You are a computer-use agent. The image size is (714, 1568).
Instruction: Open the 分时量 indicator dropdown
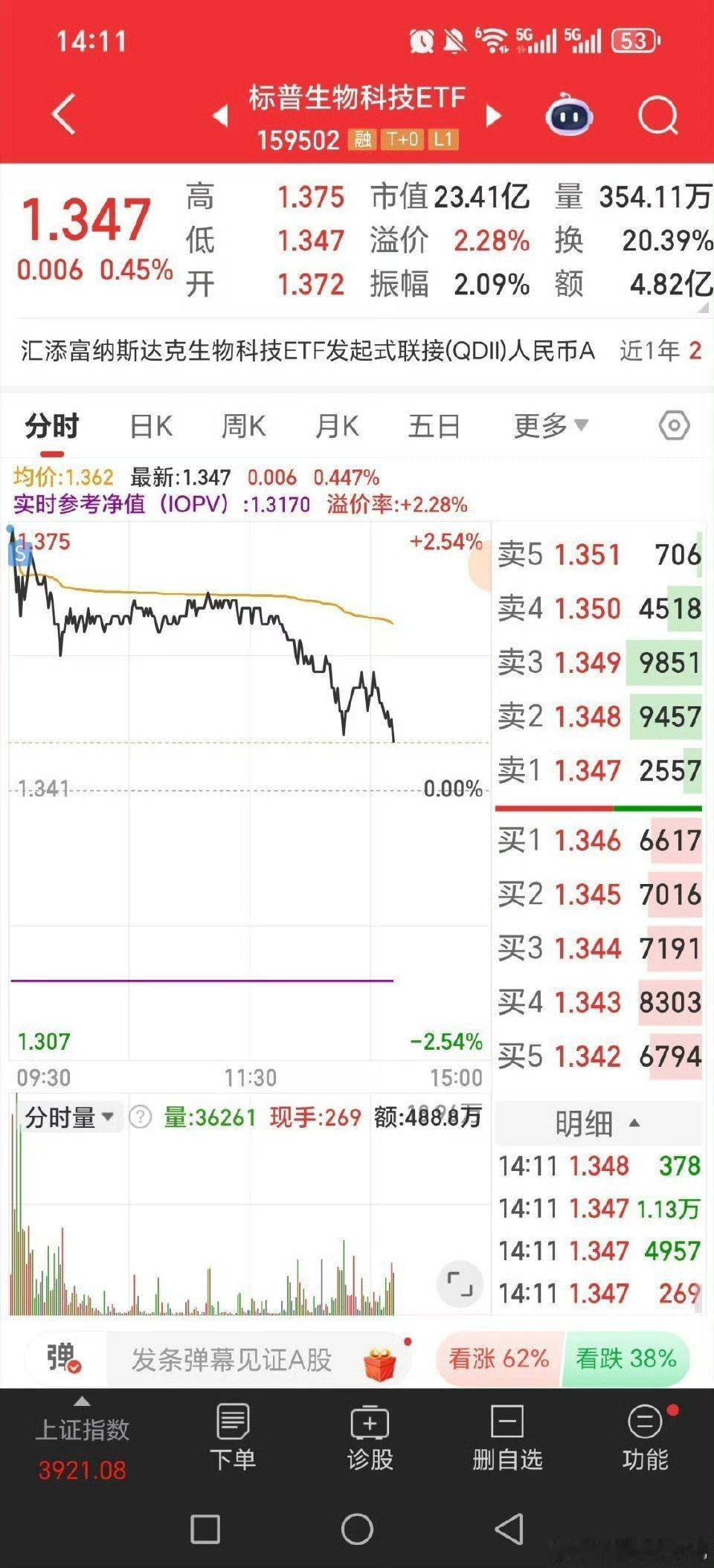[69, 1117]
